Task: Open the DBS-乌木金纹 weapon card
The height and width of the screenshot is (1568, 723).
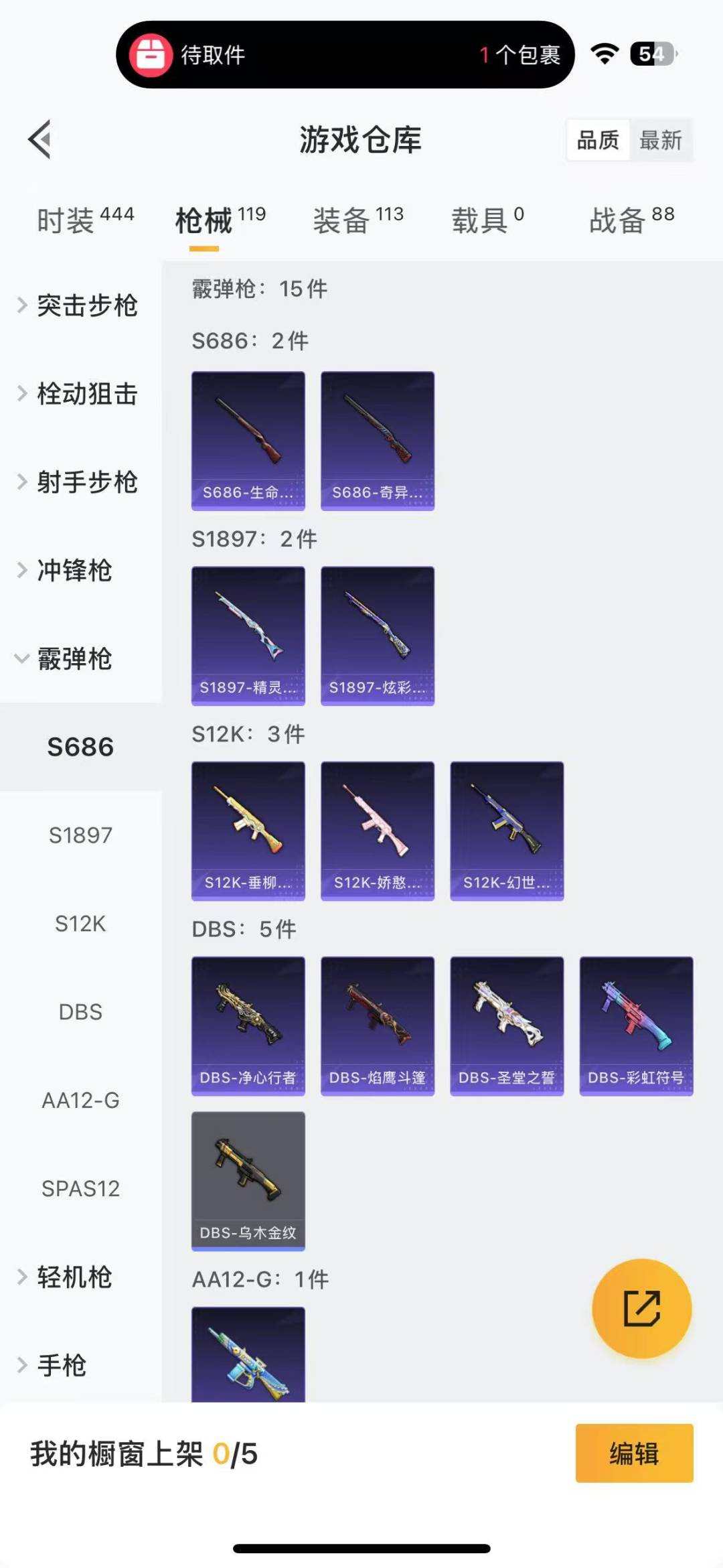Action: tap(248, 1183)
